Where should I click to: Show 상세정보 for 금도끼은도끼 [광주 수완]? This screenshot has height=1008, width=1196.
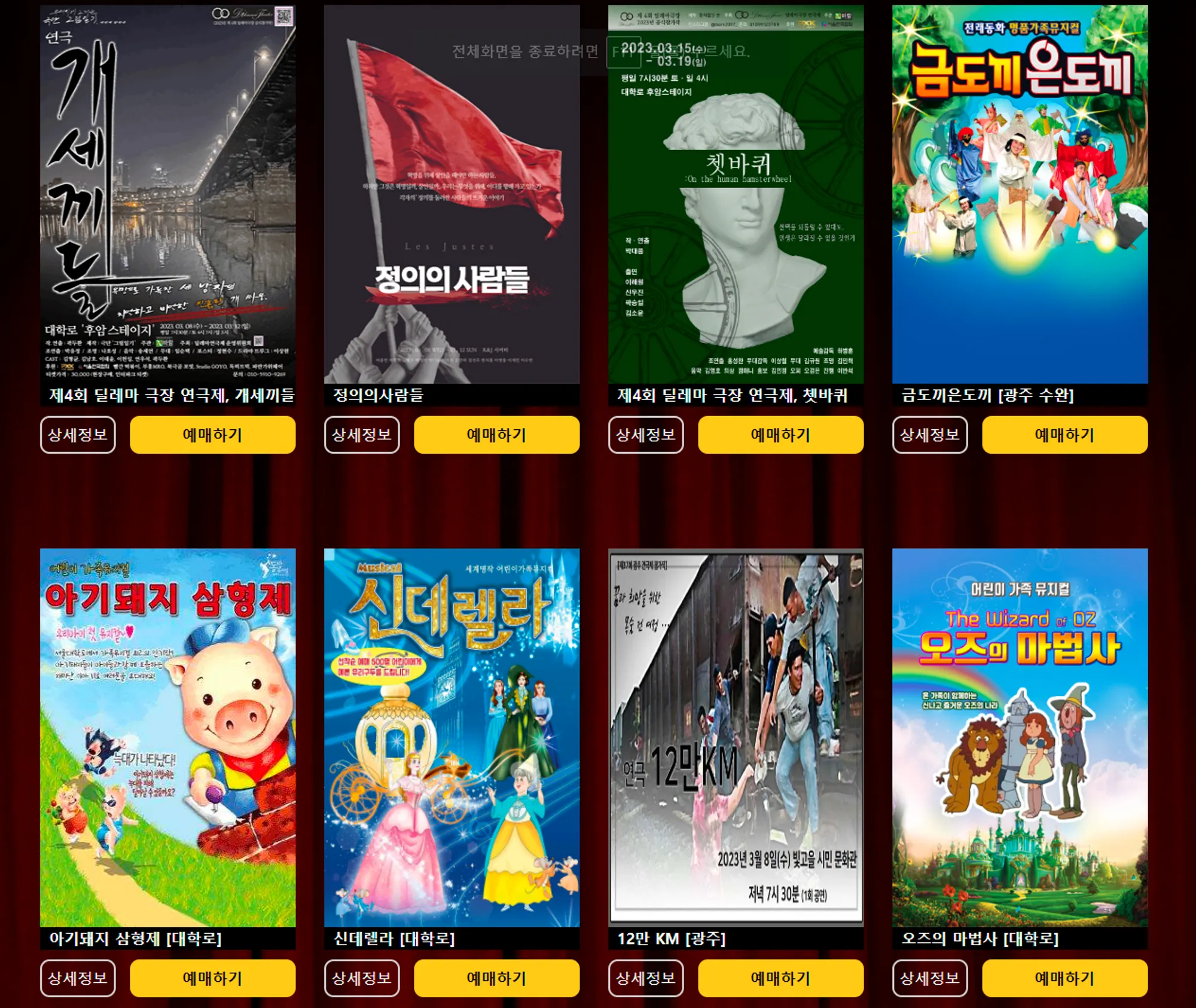tap(930, 435)
